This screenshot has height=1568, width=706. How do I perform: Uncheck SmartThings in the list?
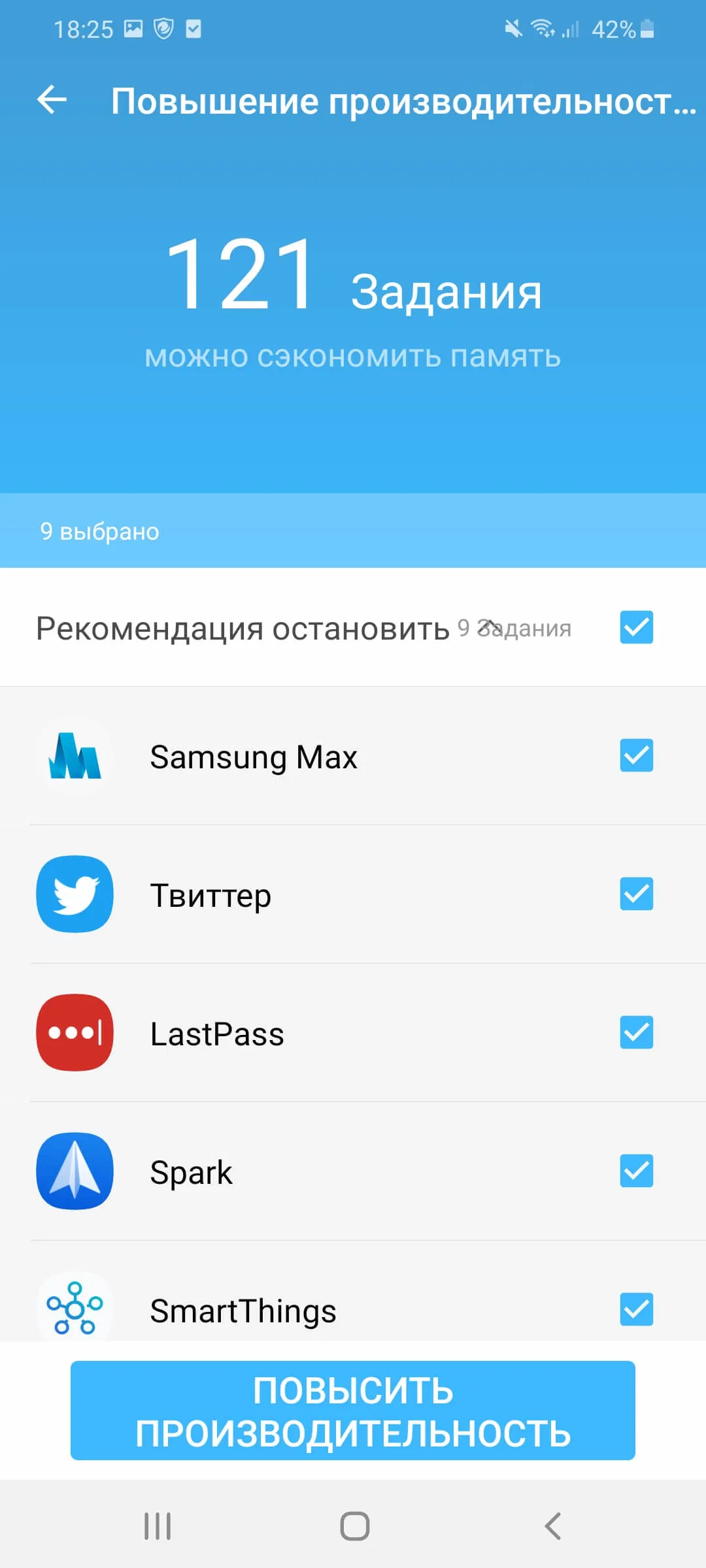[636, 1309]
